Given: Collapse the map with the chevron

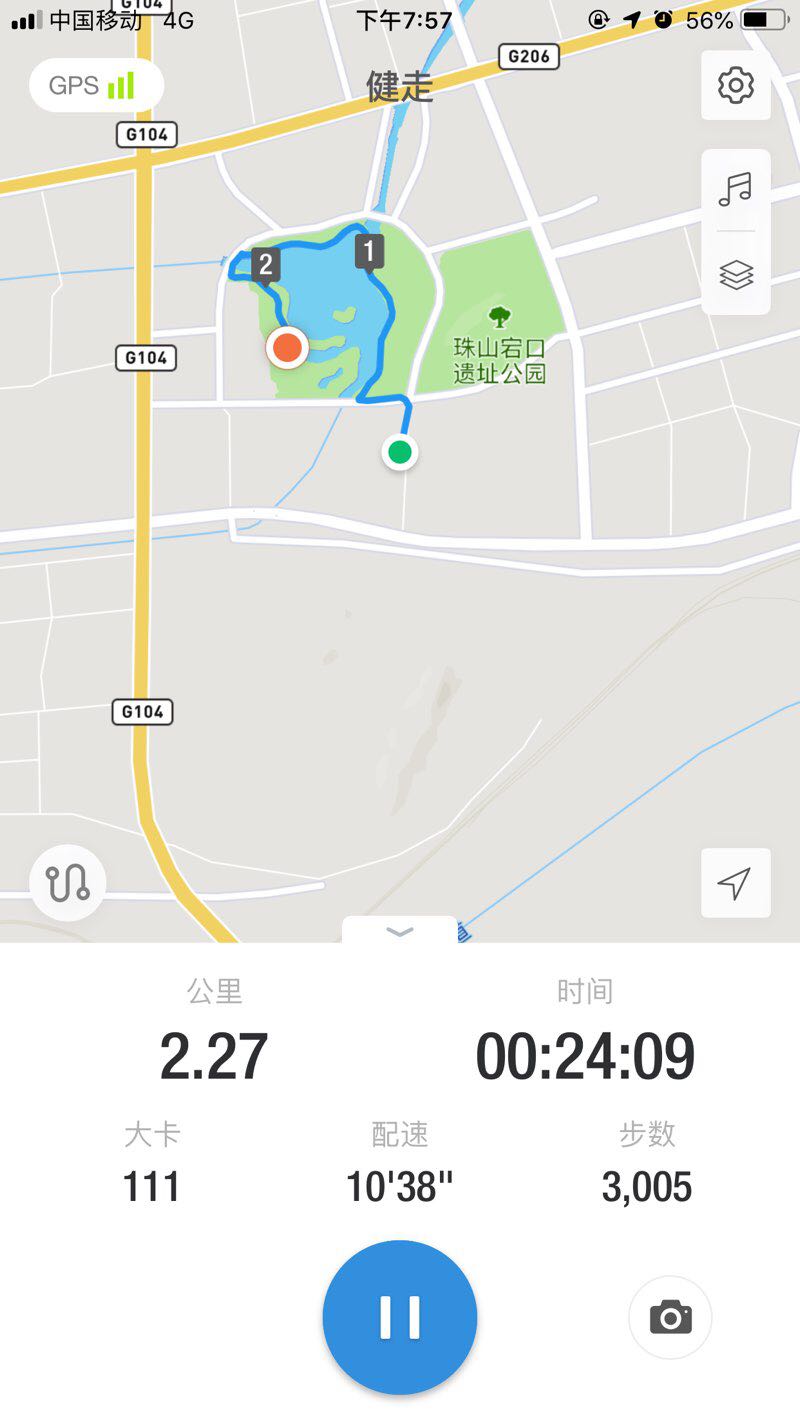Looking at the screenshot, I should tap(400, 932).
